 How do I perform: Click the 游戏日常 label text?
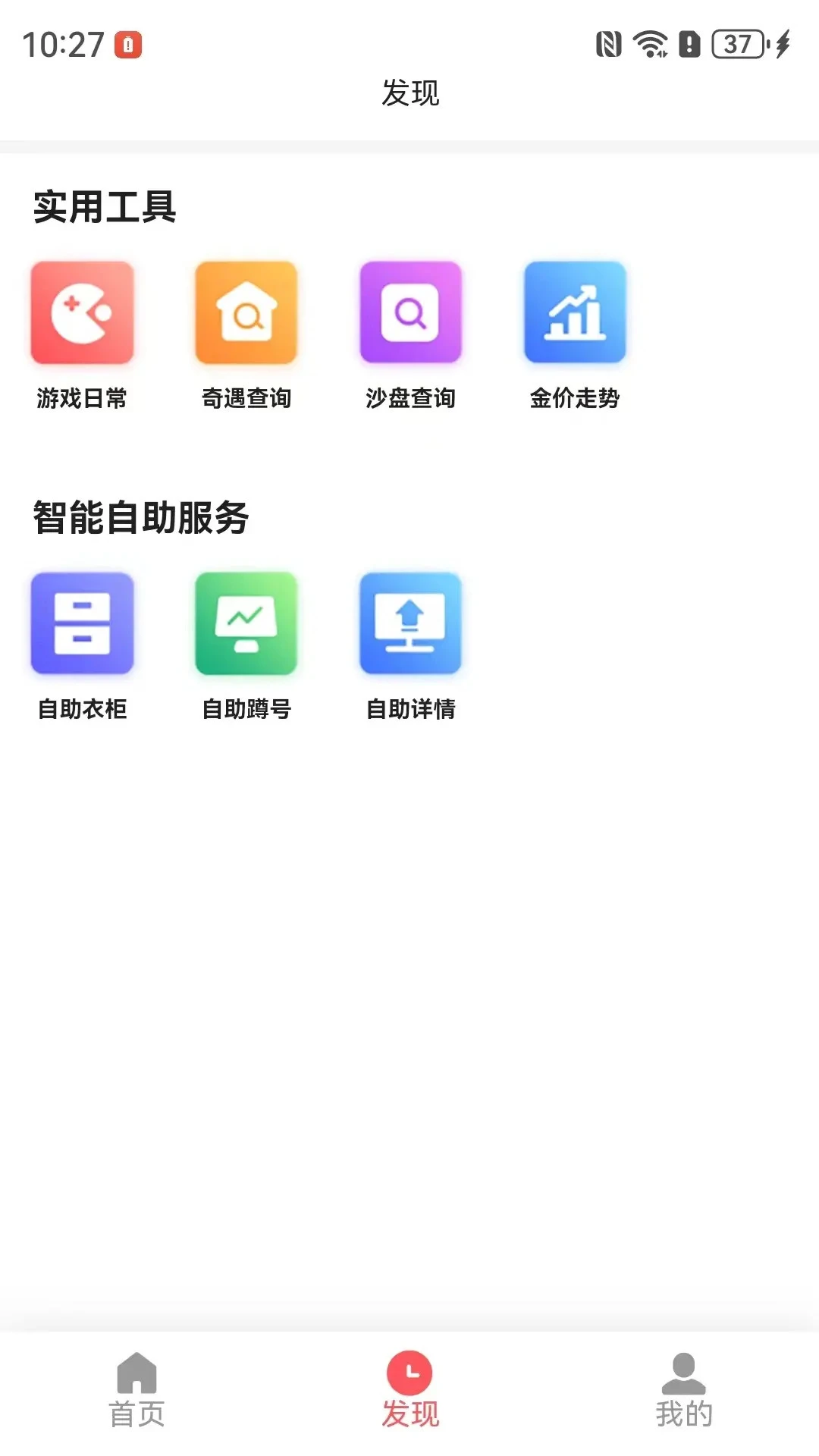[x=83, y=397]
